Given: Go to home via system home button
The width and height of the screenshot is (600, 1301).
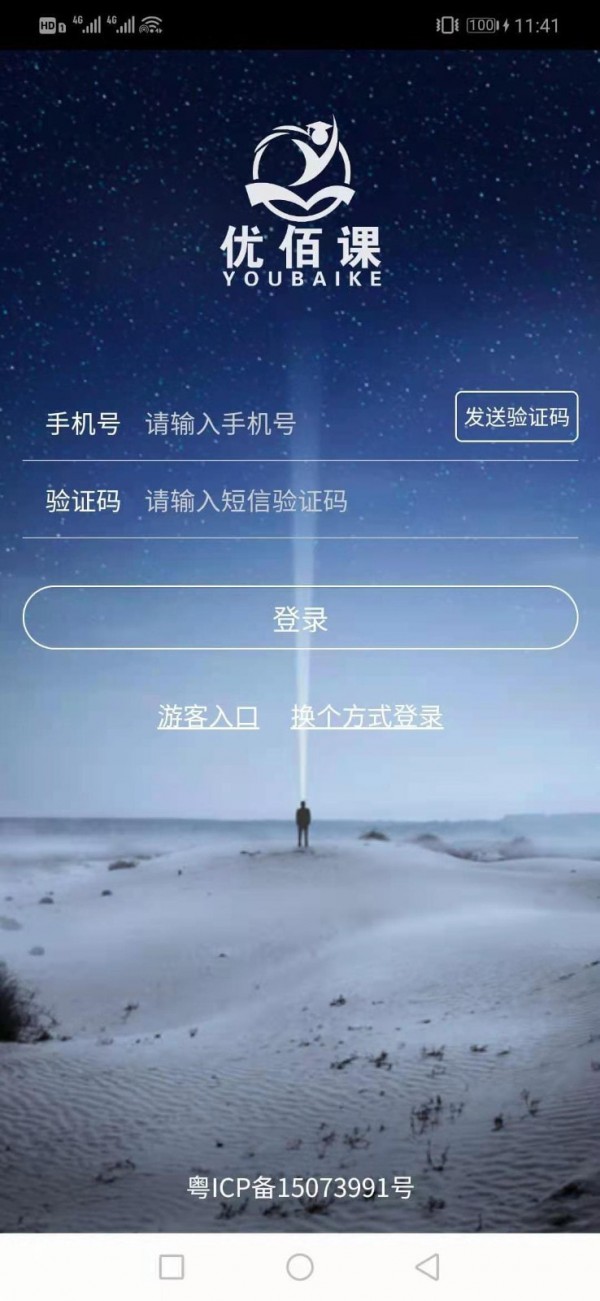Looking at the screenshot, I should pyautogui.click(x=300, y=1267).
